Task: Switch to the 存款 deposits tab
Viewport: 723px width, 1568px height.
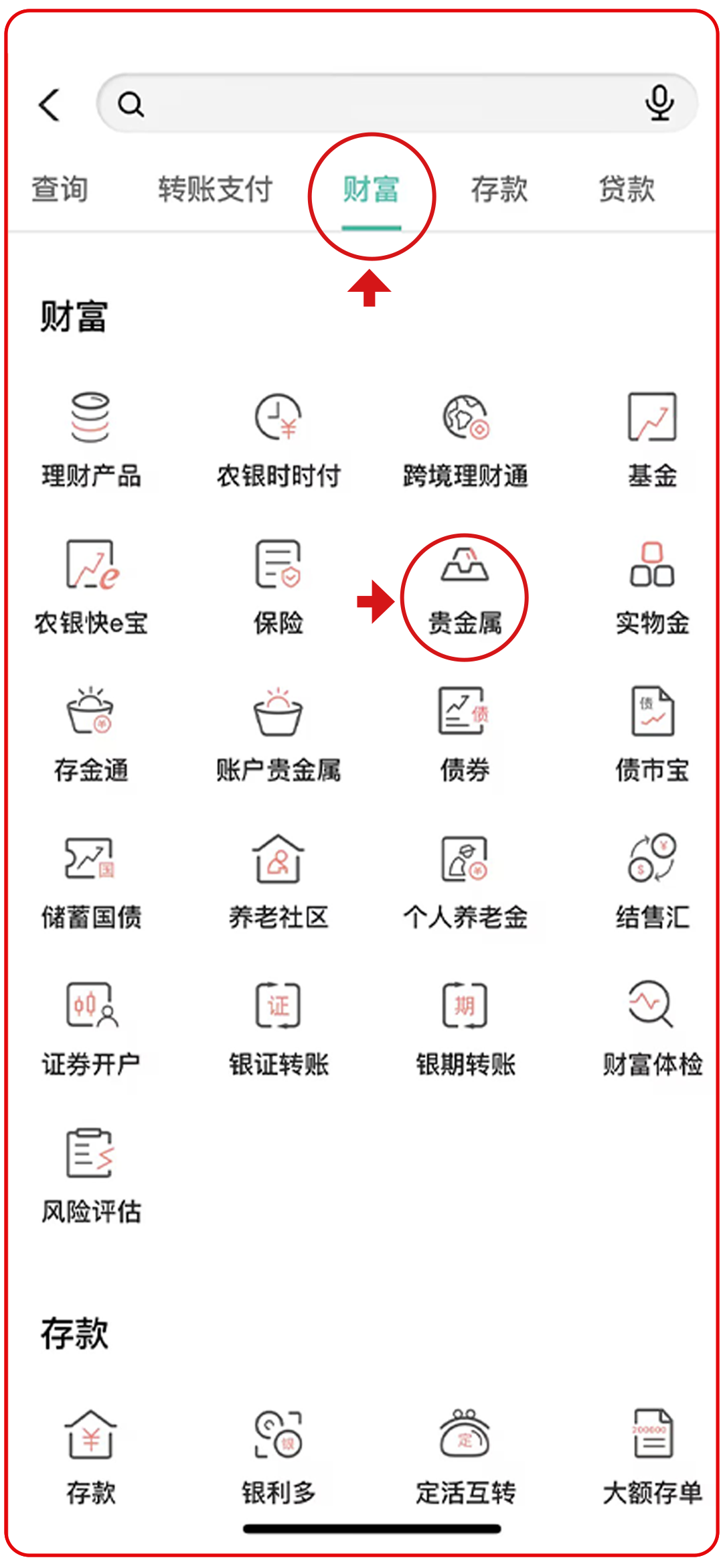Action: pos(499,189)
